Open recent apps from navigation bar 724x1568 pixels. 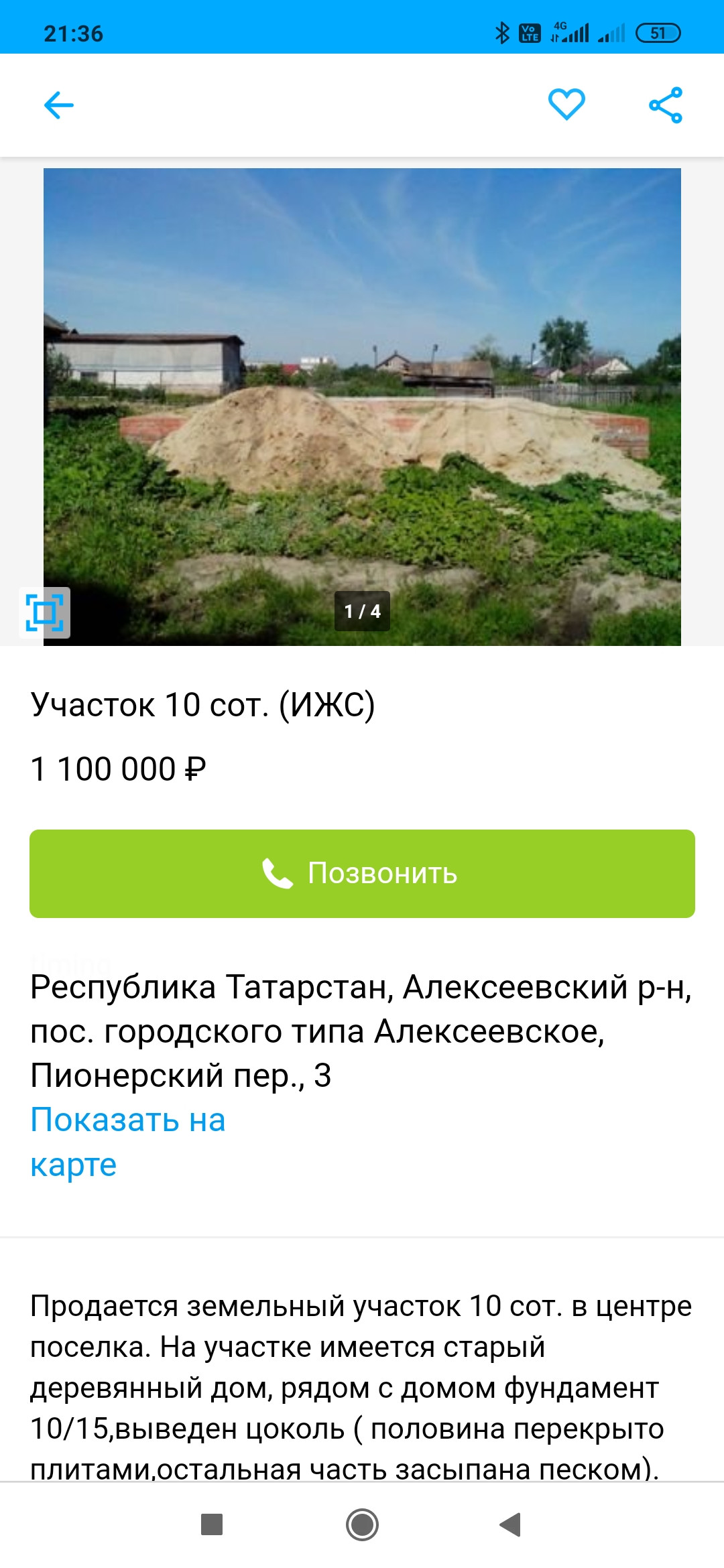212,1524
